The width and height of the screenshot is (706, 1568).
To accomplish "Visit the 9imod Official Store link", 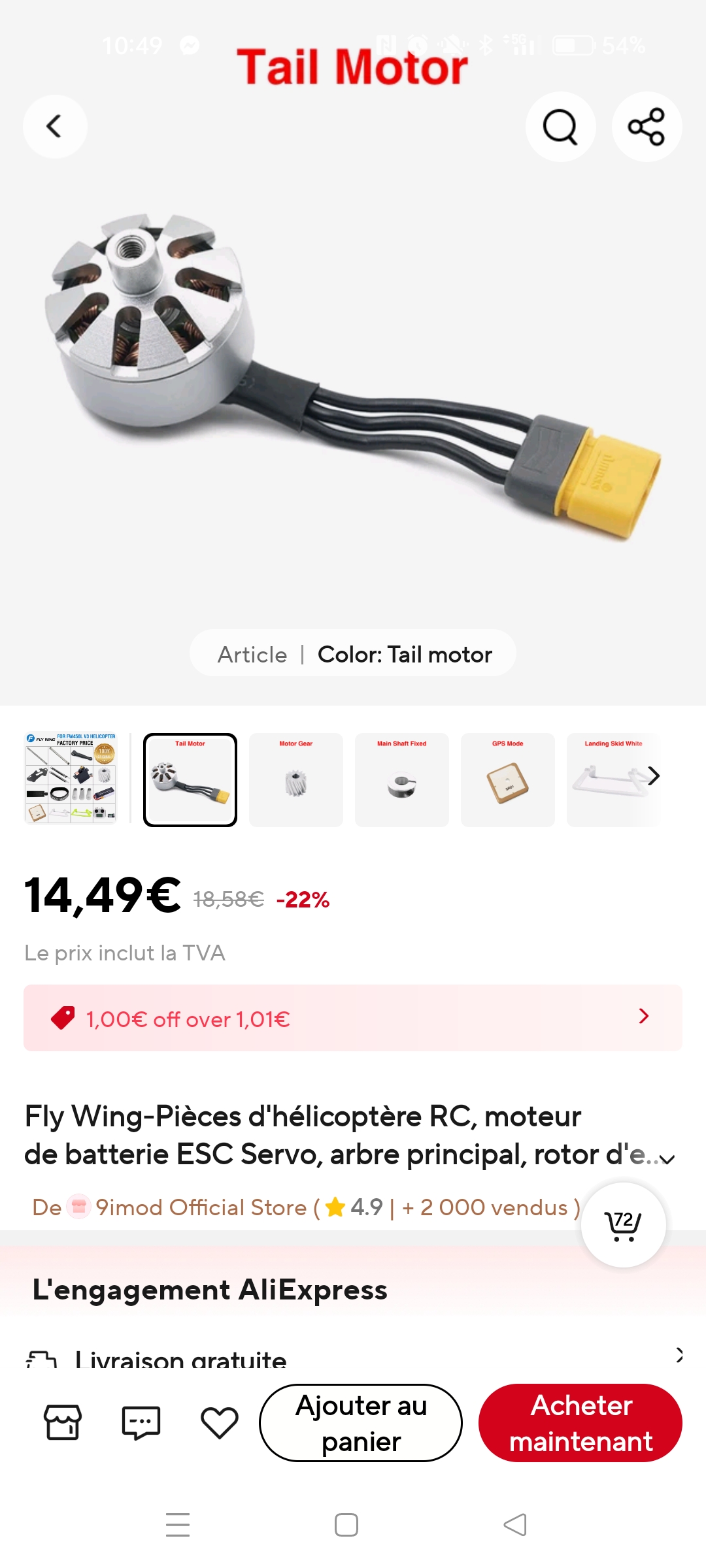I will 201,1207.
